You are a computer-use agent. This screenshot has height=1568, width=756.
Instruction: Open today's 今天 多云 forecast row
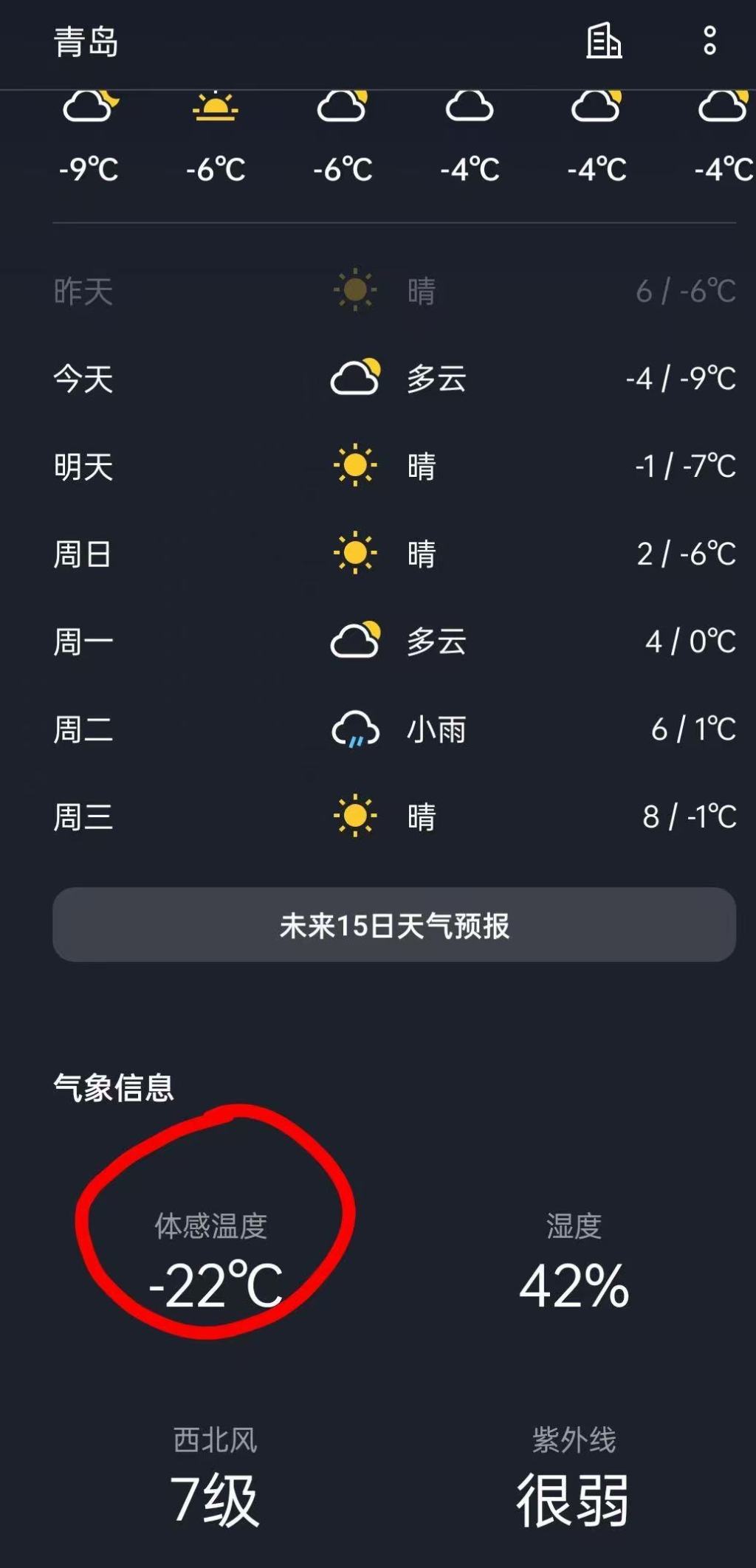pos(394,378)
